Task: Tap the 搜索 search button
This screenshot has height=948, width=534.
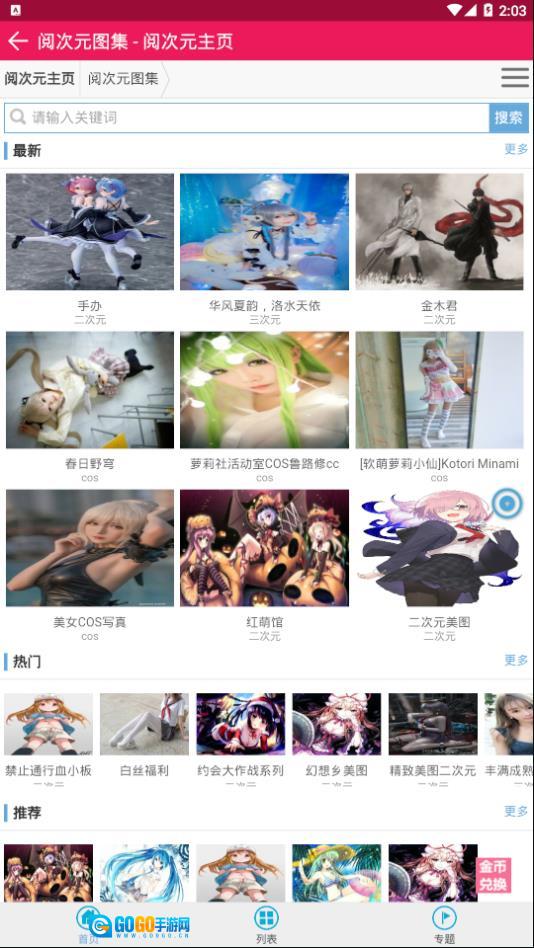Action: 509,118
